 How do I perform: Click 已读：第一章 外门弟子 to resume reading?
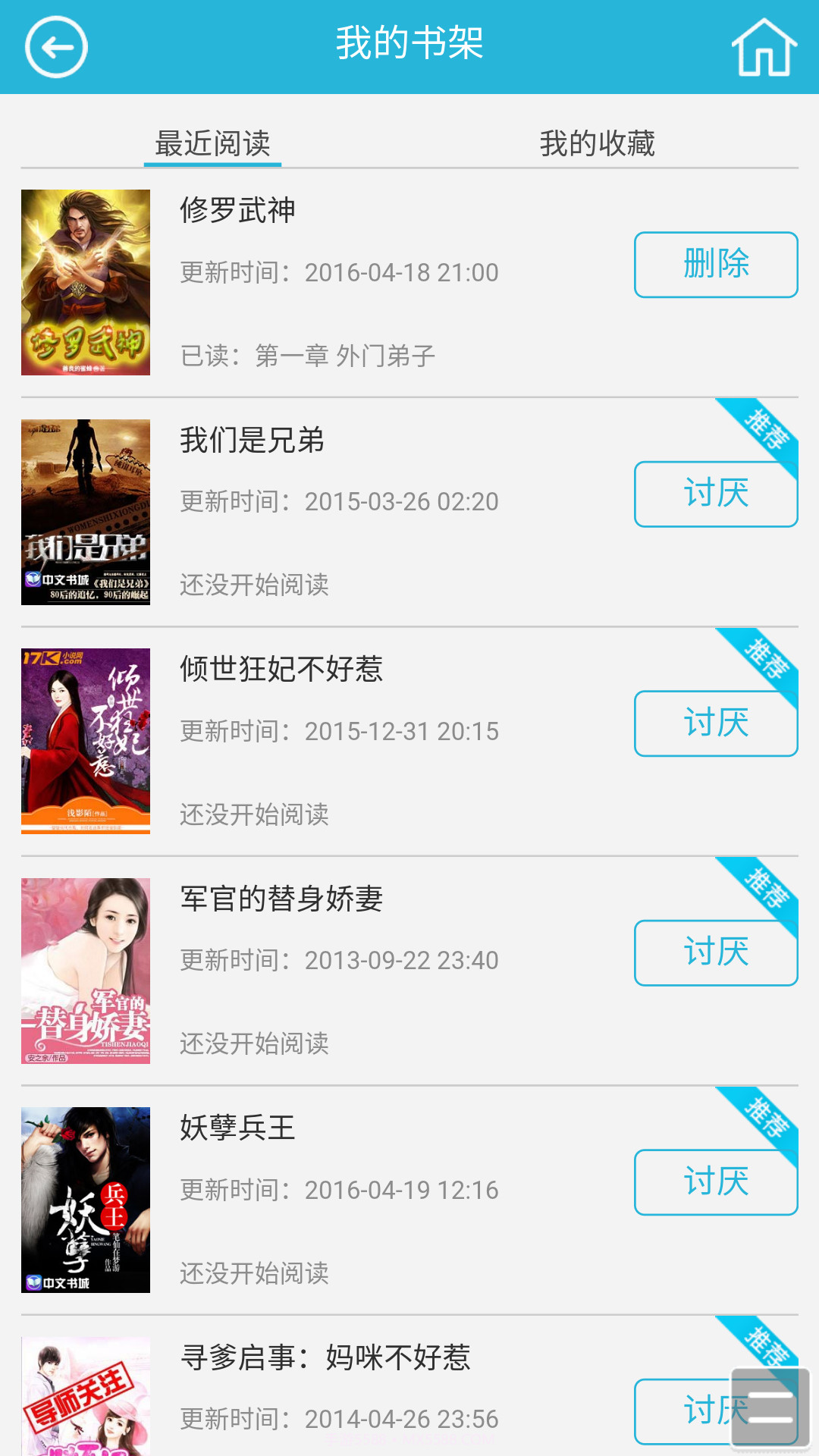(x=307, y=357)
